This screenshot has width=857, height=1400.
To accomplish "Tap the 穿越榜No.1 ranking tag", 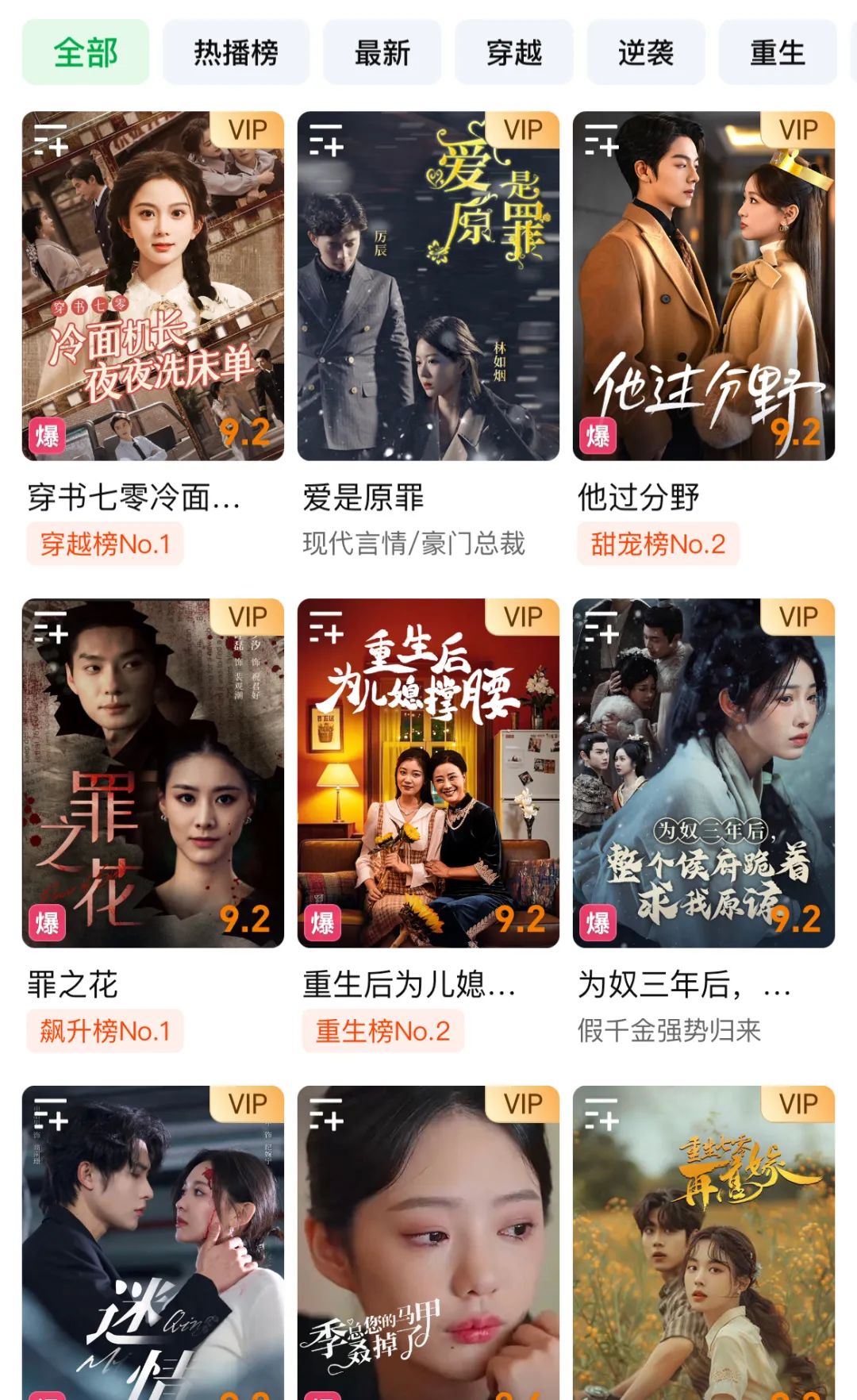I will pos(105,544).
